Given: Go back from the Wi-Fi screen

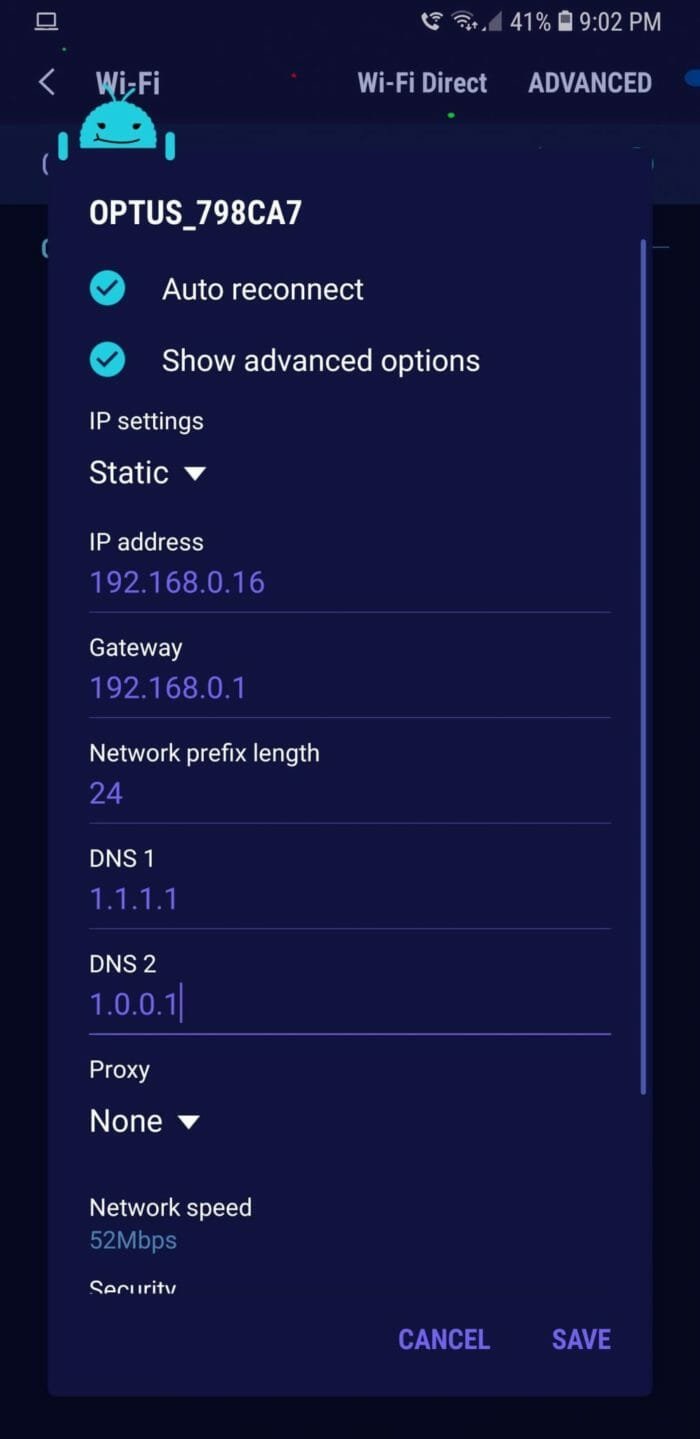Looking at the screenshot, I should (46, 82).
